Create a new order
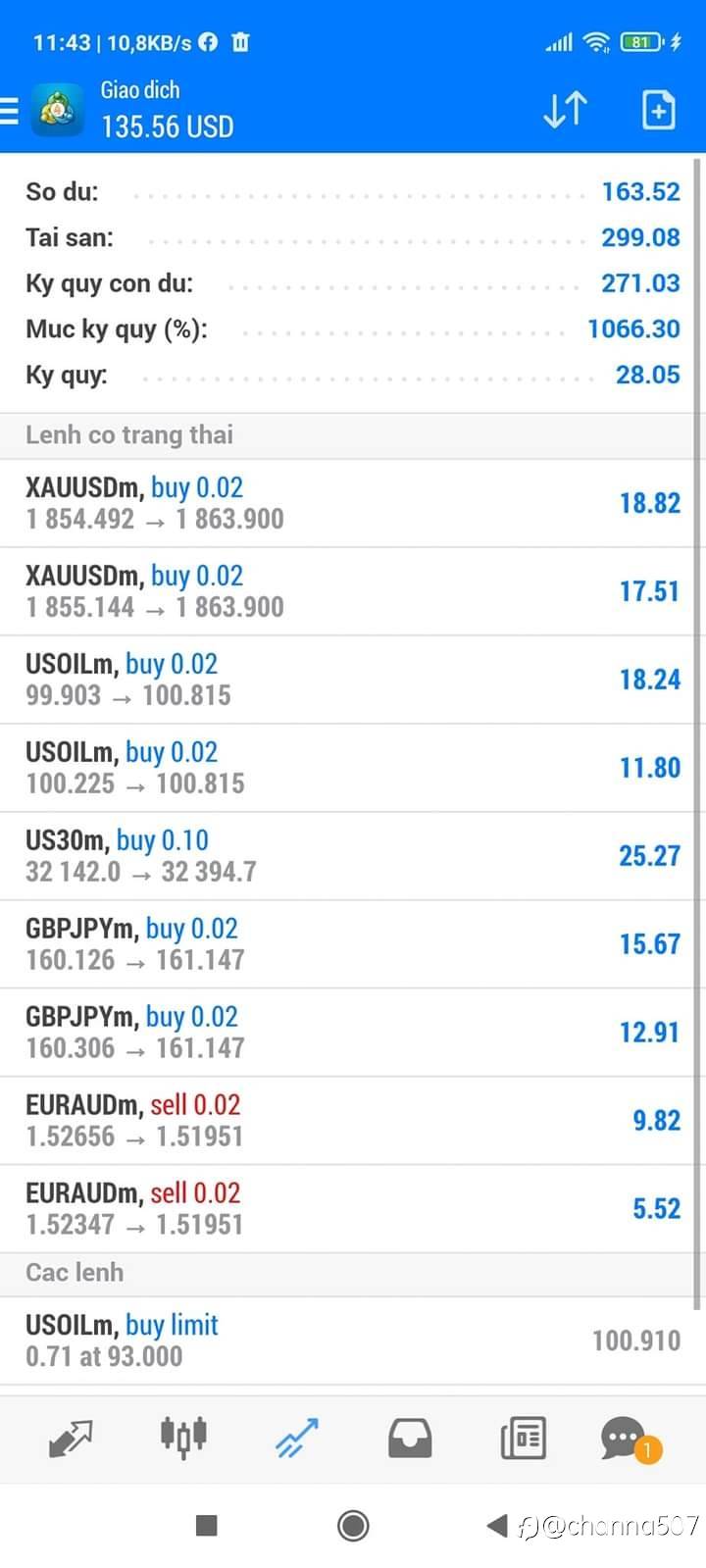This screenshot has width=706, height=1568. (x=658, y=110)
